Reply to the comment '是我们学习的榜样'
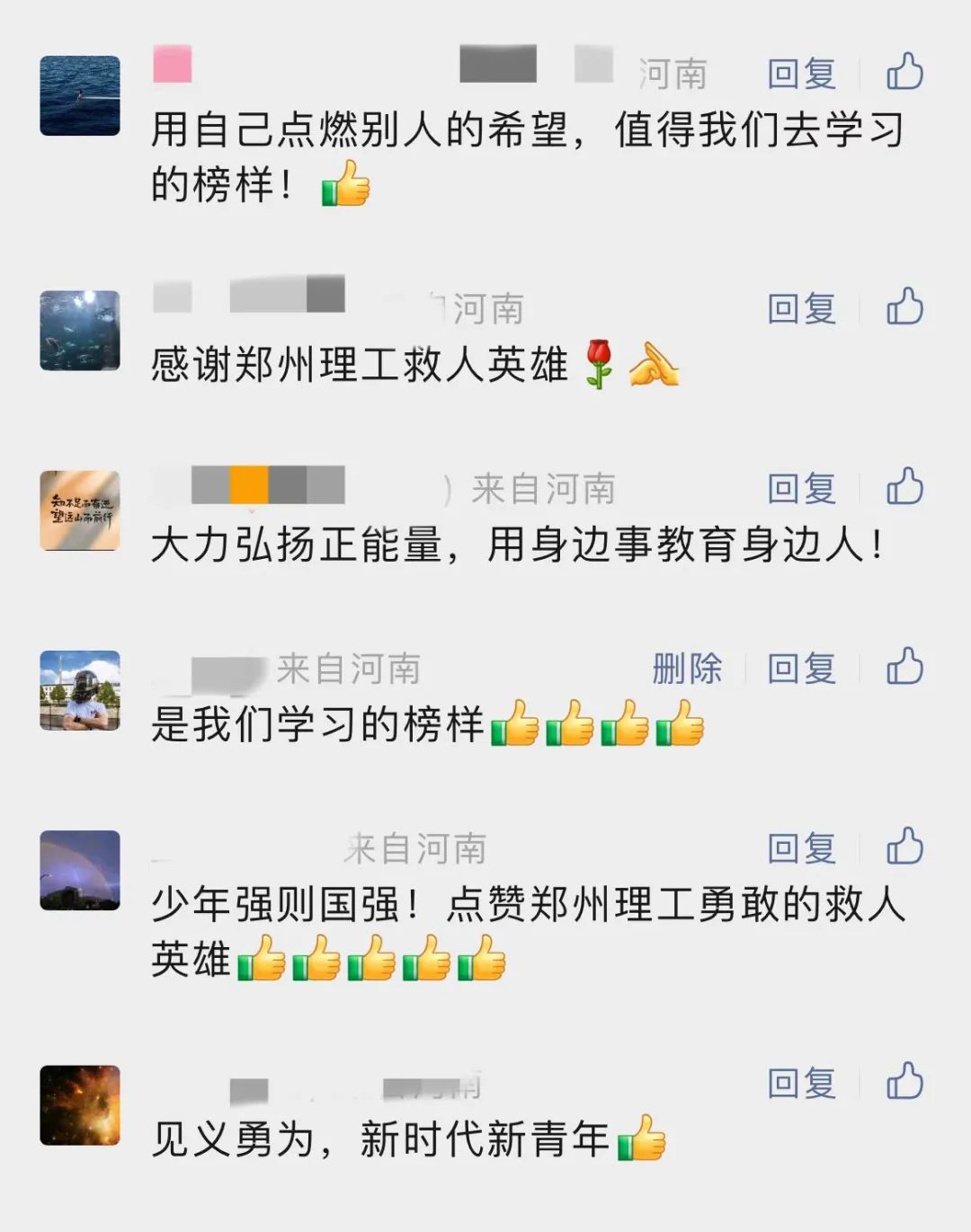971x1232 pixels. coord(801,669)
